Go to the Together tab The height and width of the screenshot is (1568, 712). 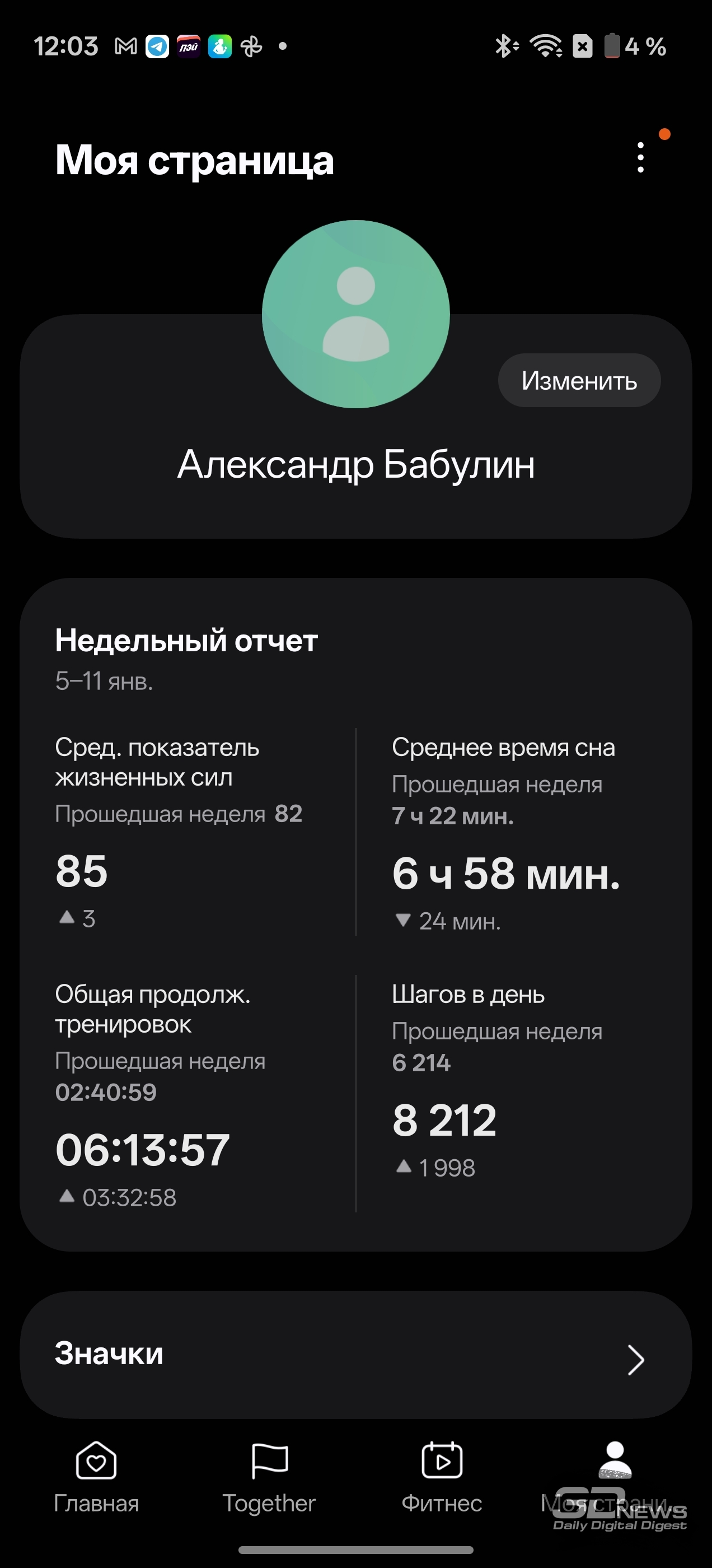click(269, 1477)
